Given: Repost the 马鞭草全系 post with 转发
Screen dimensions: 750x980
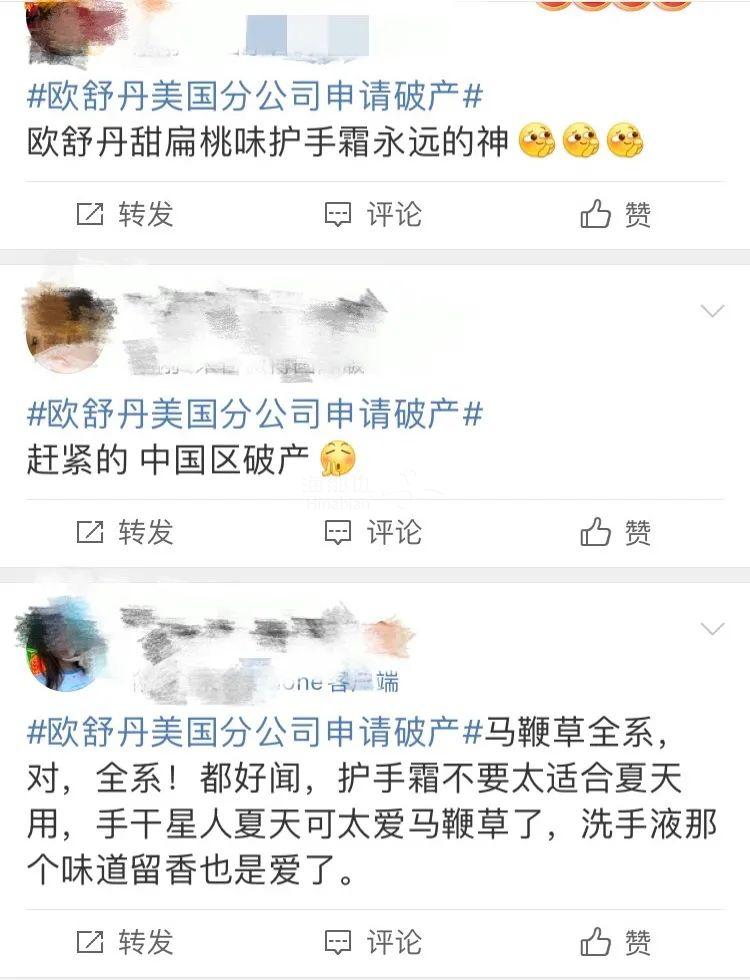Looking at the screenshot, I should click(125, 941).
